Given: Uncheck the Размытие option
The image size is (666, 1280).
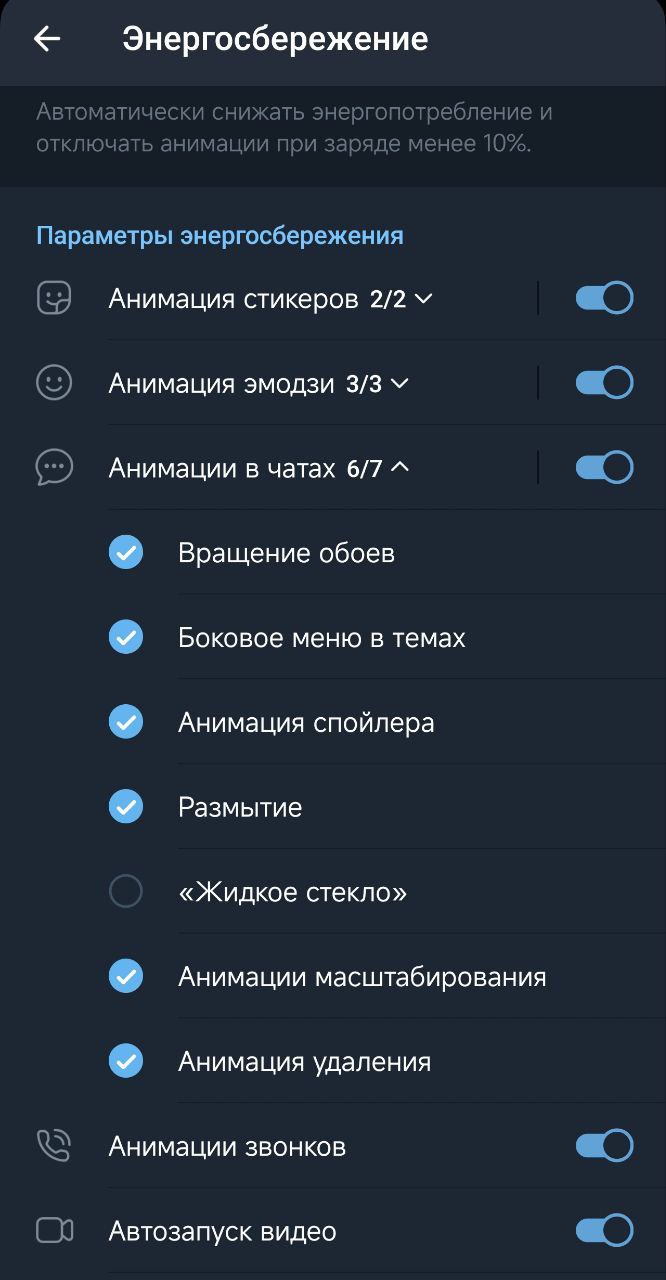Looking at the screenshot, I should point(126,807).
